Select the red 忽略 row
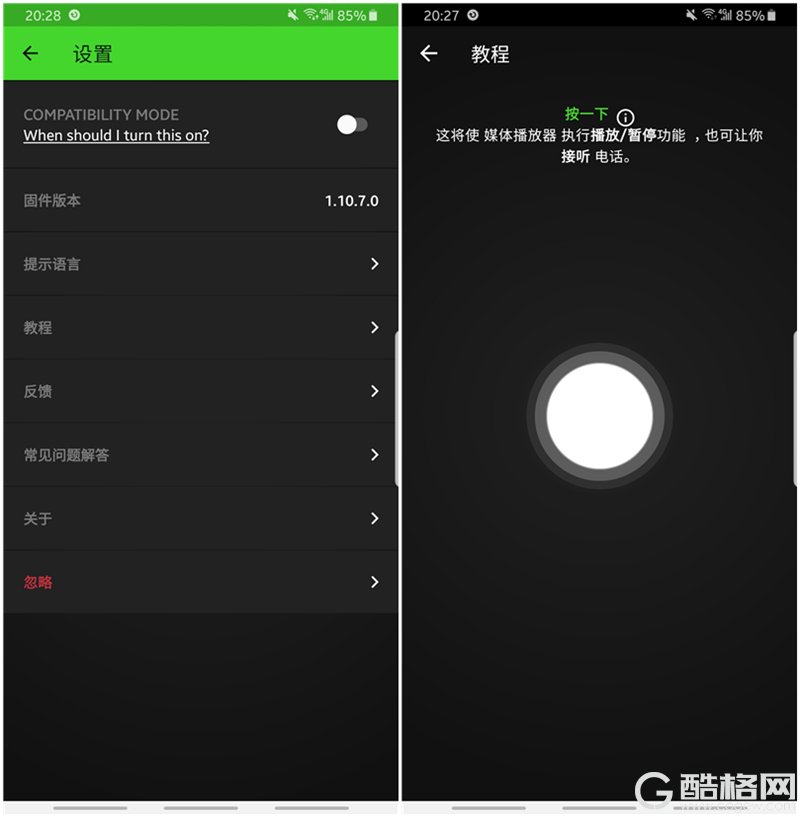 [200, 582]
